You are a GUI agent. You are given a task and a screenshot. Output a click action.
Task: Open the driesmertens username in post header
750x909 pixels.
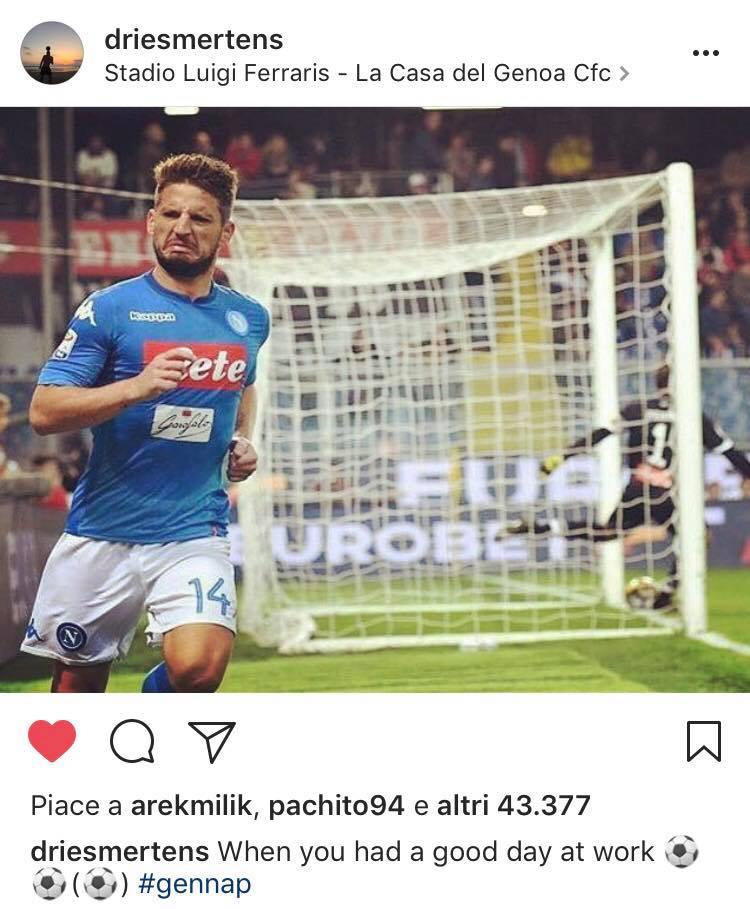(x=193, y=40)
